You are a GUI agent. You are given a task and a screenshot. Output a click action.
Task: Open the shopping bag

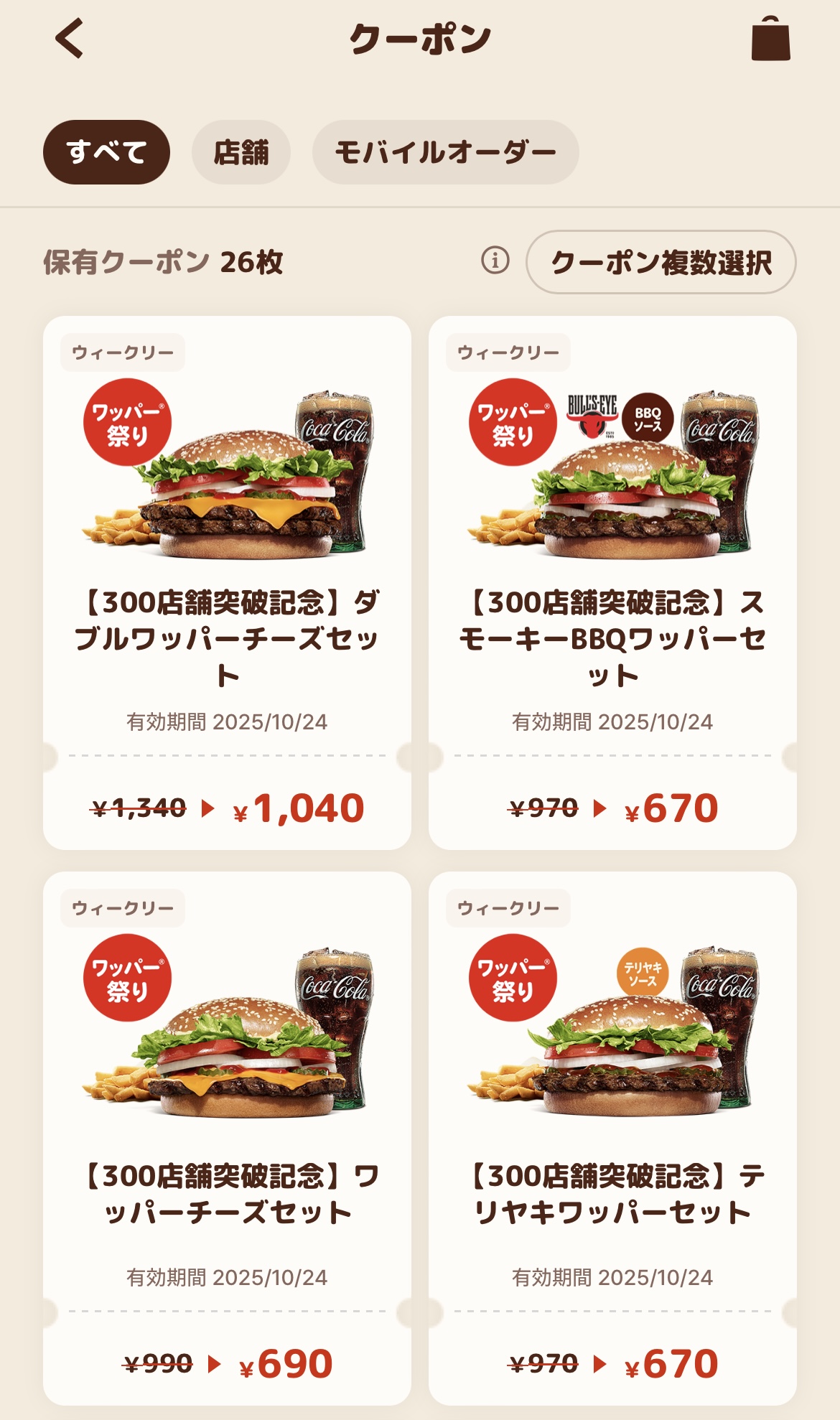[770, 39]
